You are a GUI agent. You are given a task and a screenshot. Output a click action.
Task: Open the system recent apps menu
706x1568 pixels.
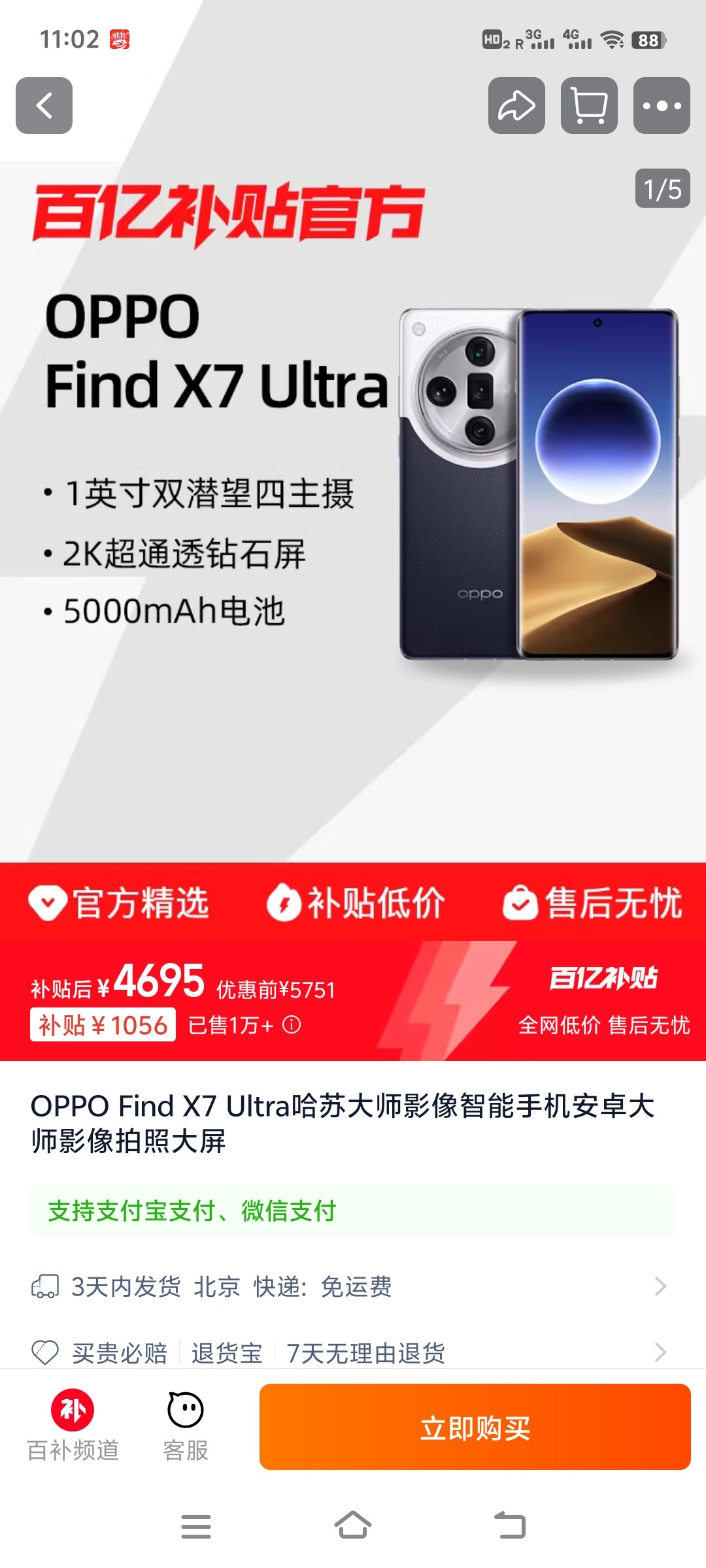(x=195, y=1526)
